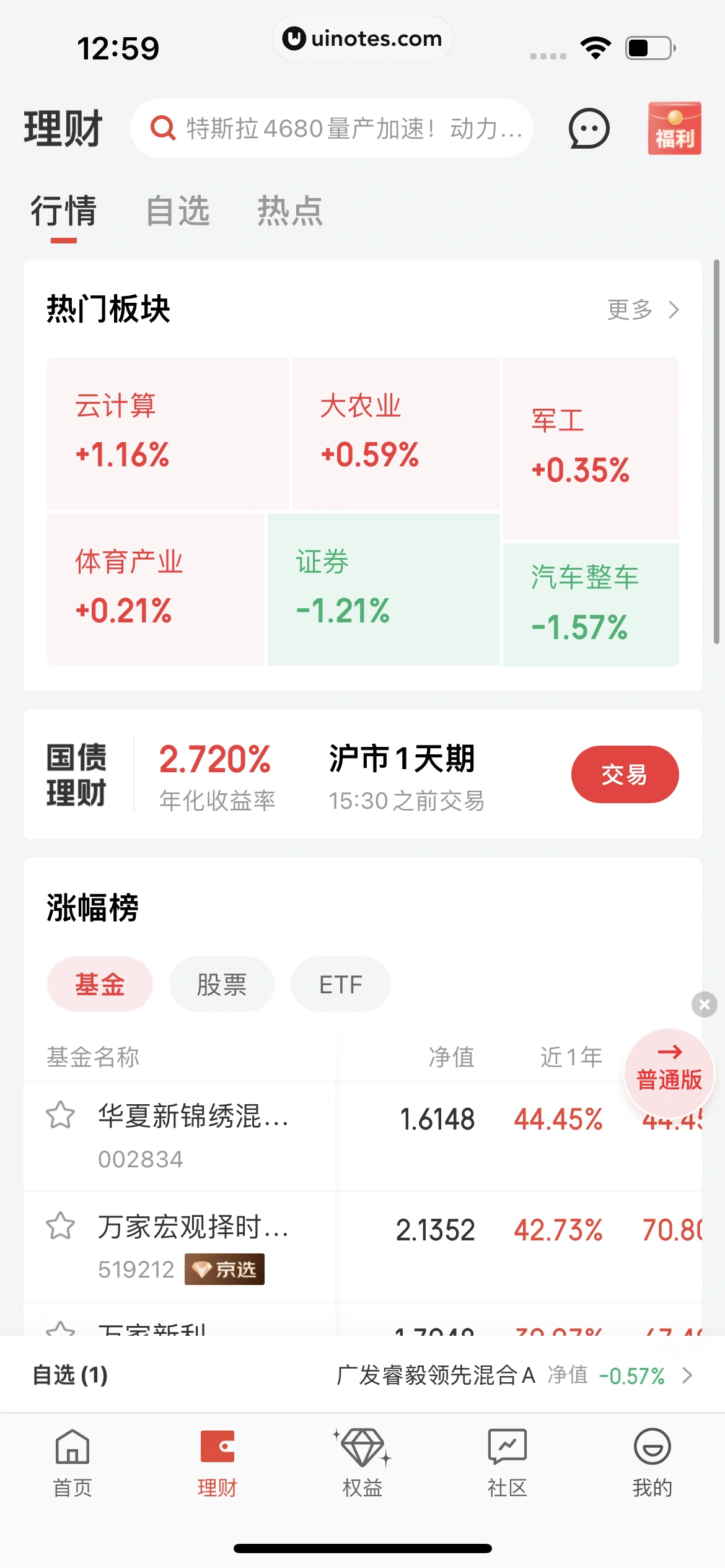This screenshot has width=725, height=1568.
Task: Open the 证券 sector tile
Action: point(383,589)
